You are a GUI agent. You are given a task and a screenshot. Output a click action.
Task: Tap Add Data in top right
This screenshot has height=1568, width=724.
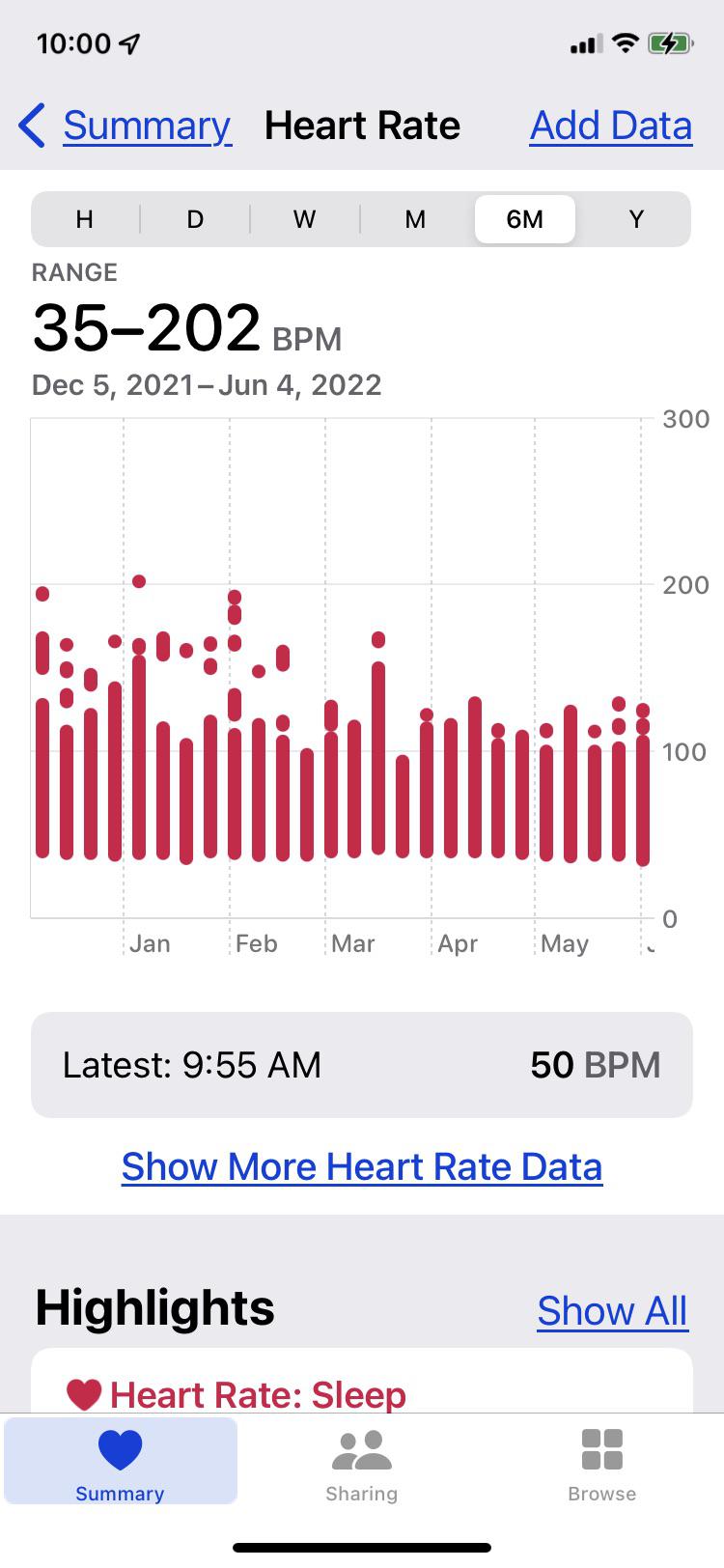[610, 125]
